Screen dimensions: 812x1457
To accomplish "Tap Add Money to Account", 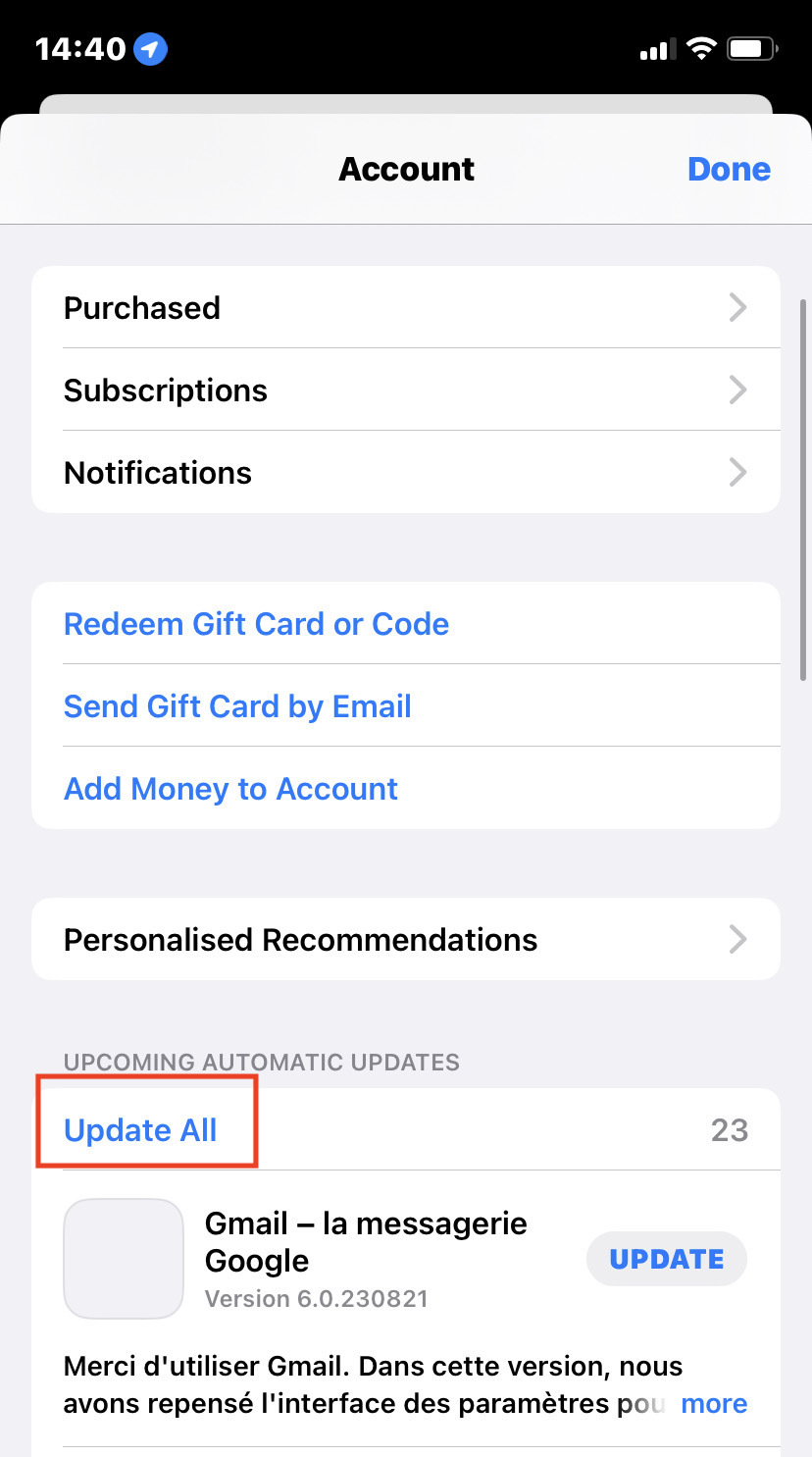I will point(230,789).
